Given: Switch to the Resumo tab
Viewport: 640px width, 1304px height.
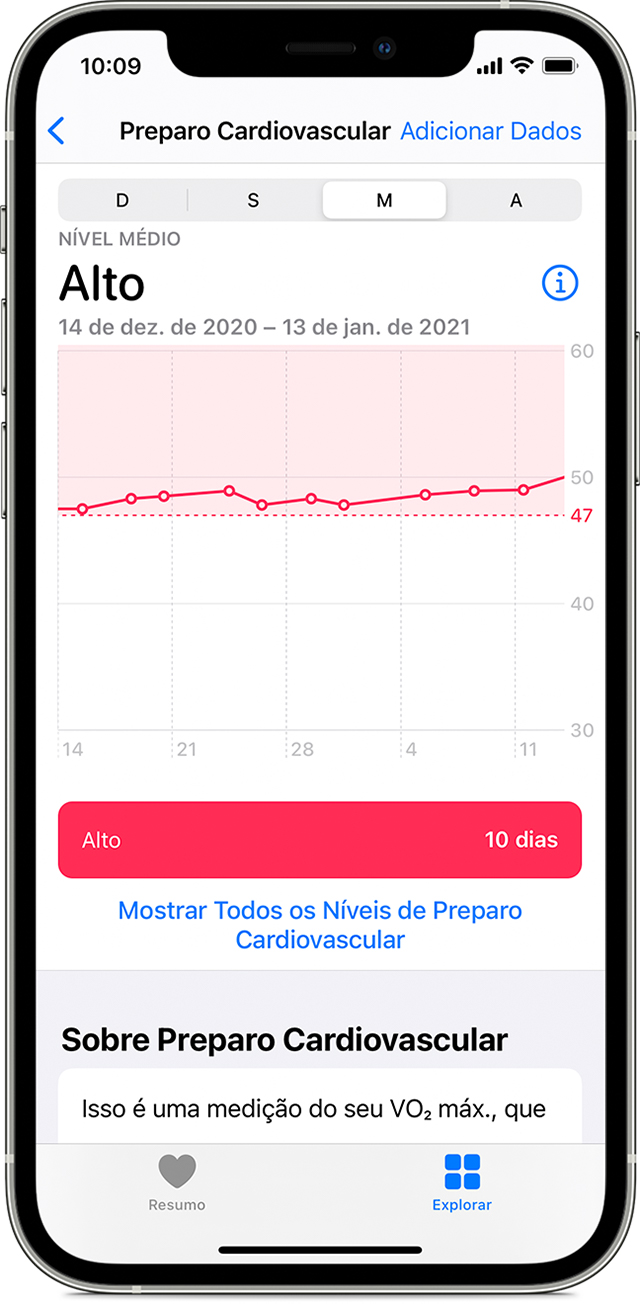Looking at the screenshot, I should click(177, 1182).
